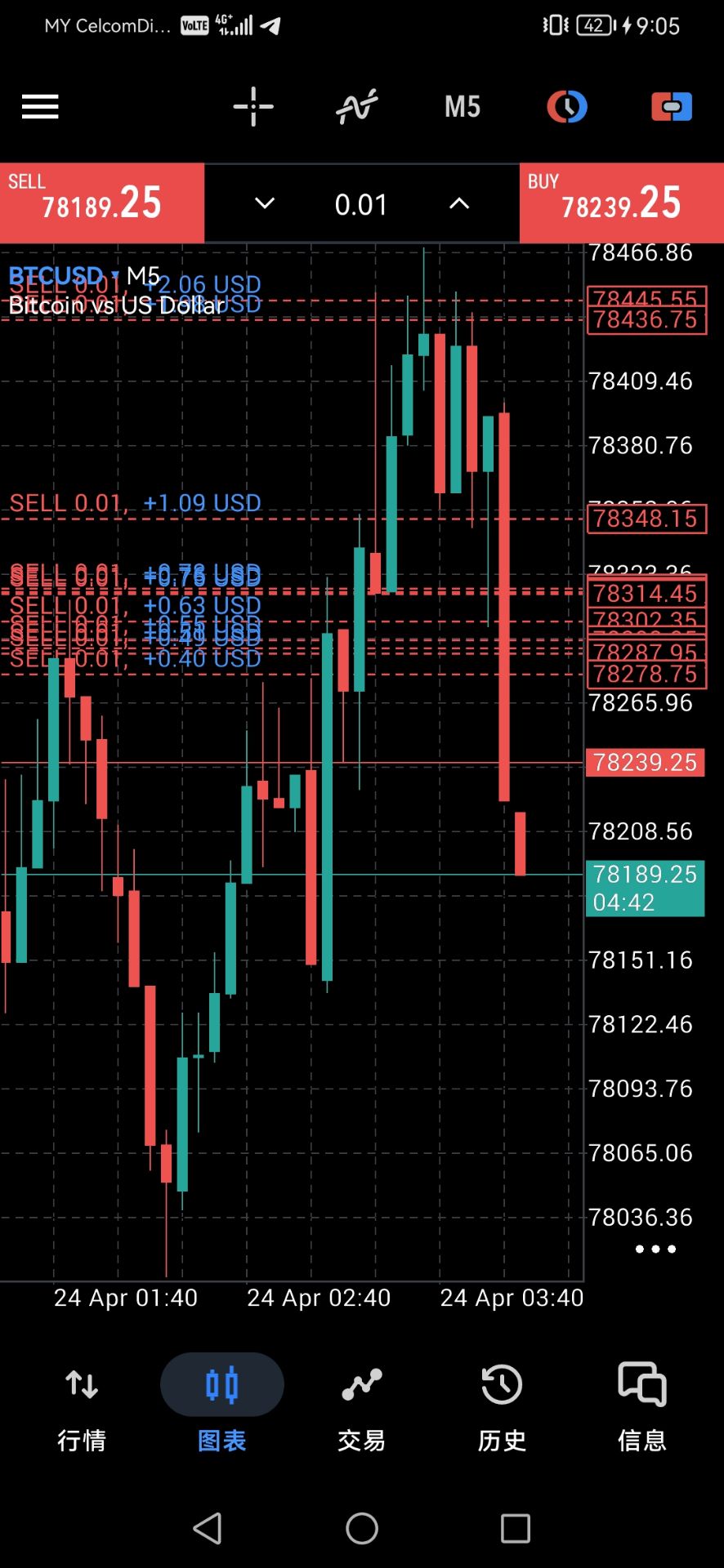Open the clock-shaped toolbar icon

tap(567, 107)
